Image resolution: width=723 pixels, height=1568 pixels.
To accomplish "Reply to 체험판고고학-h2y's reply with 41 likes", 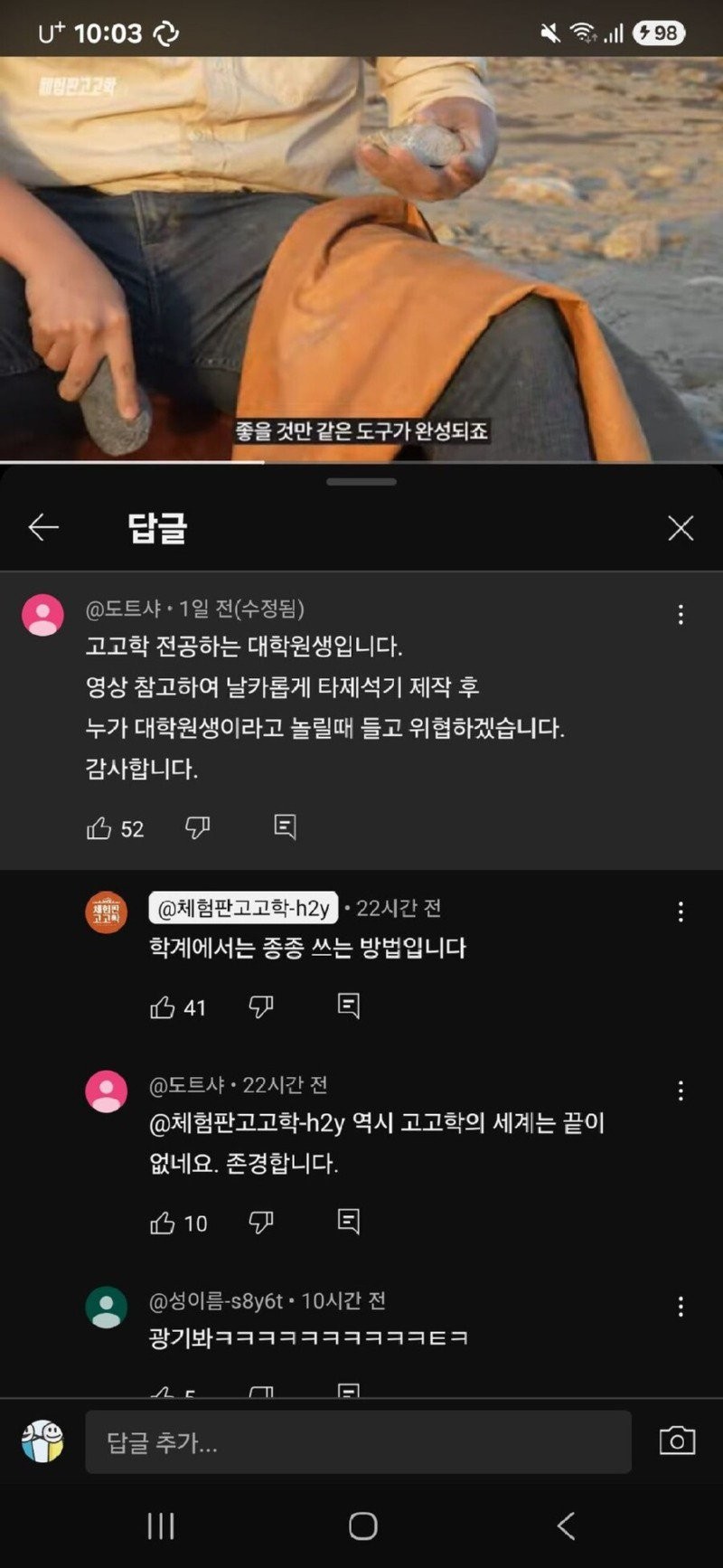I will (x=349, y=1006).
